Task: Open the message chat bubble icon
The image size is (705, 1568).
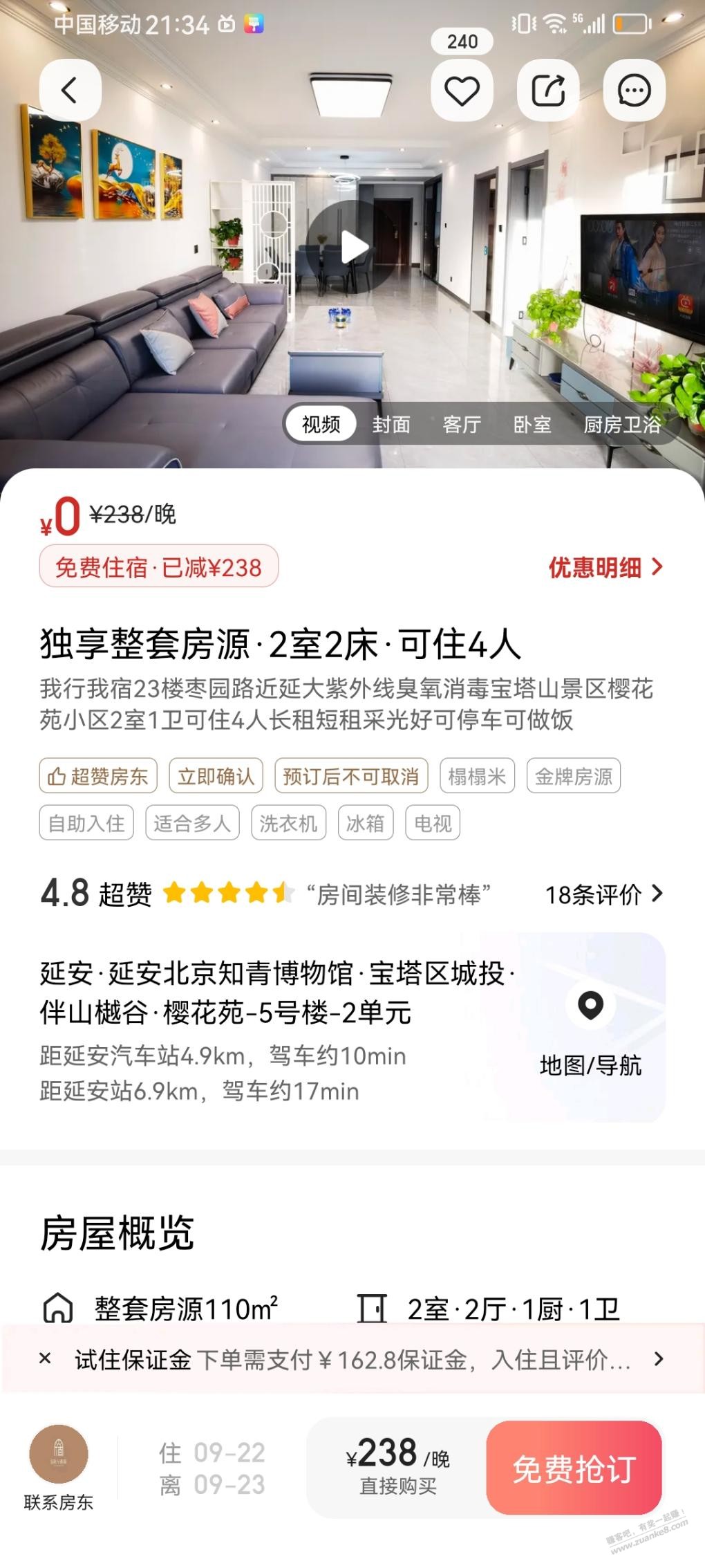Action: pyautogui.click(x=634, y=91)
